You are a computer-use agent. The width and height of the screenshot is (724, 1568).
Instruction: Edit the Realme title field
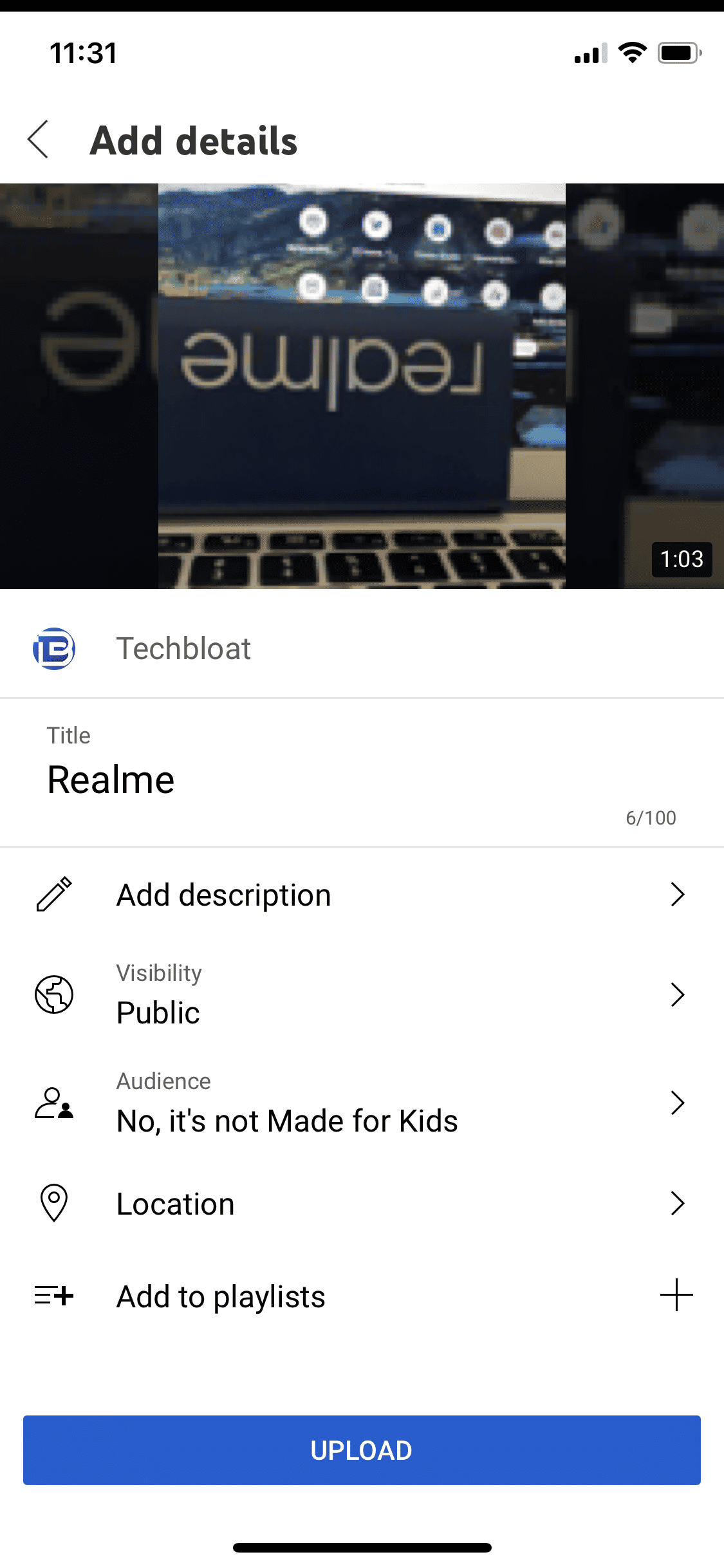pyautogui.click(x=362, y=773)
